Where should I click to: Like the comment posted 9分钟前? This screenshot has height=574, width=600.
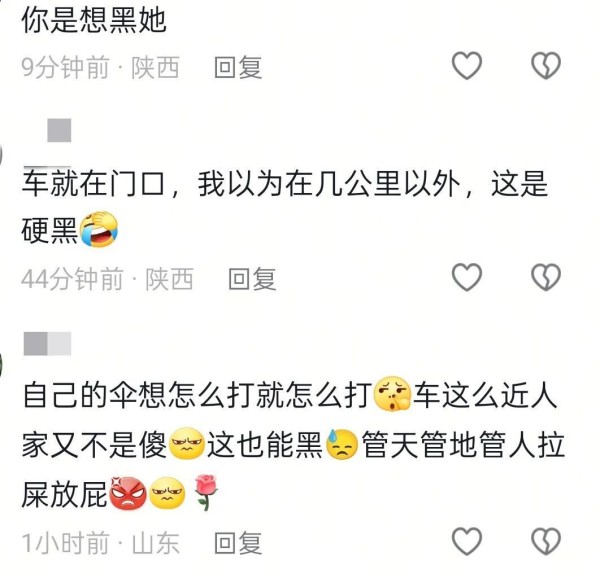click(x=467, y=66)
